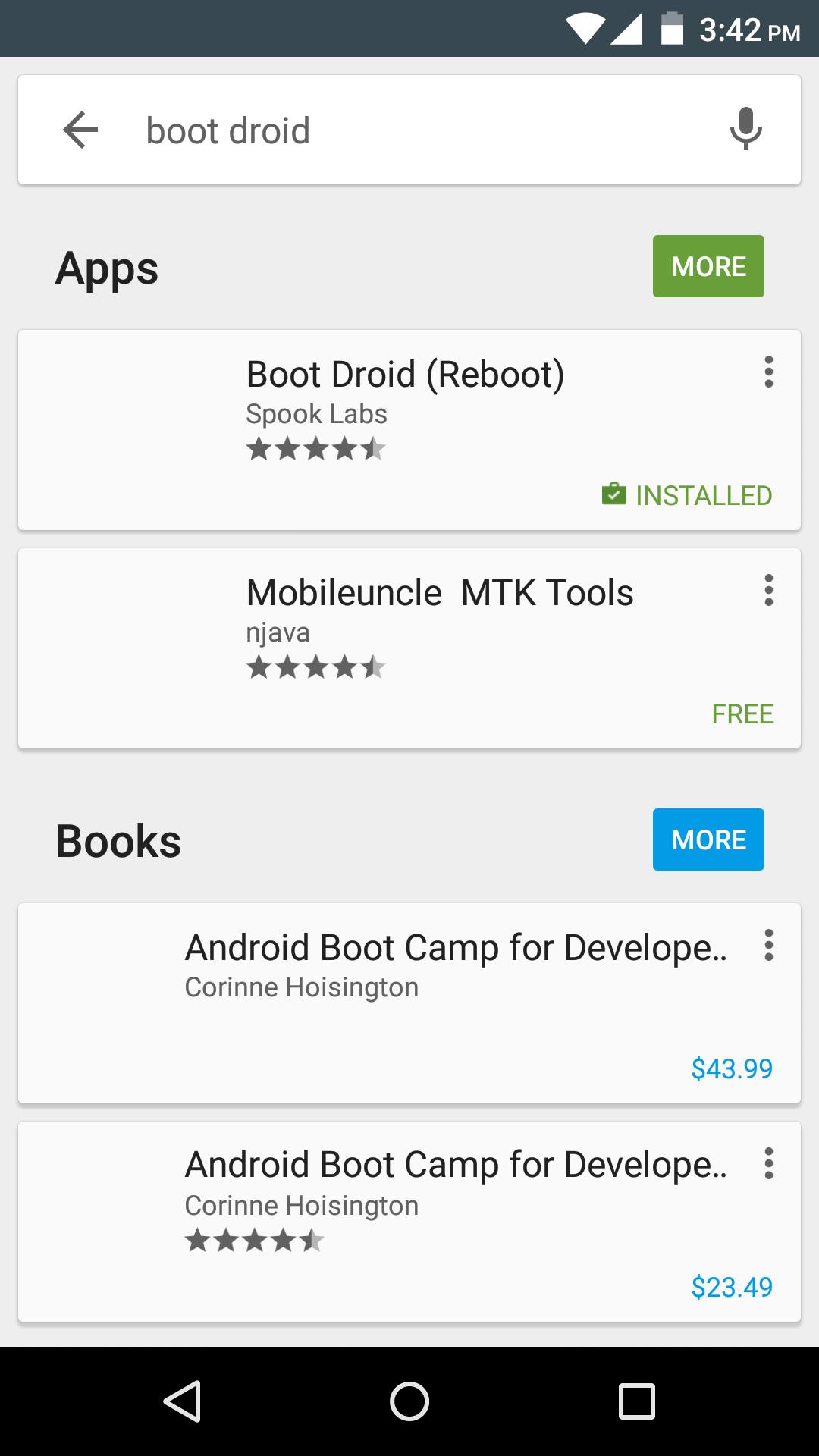Open overflow menu for the $23.49 book
Image resolution: width=819 pixels, height=1456 pixels.
point(768,1164)
